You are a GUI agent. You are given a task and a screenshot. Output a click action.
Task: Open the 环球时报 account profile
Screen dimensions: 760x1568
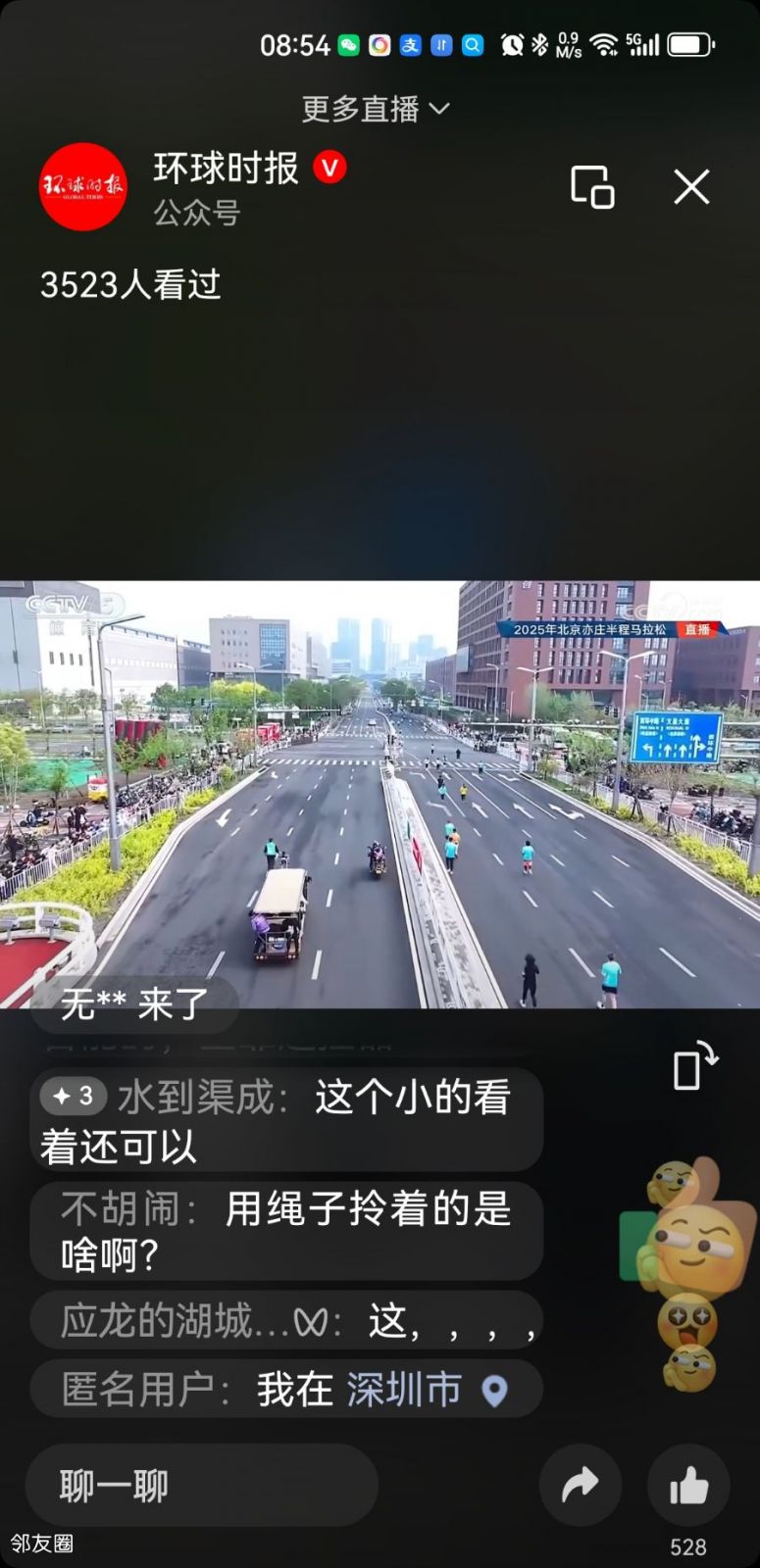click(x=83, y=186)
